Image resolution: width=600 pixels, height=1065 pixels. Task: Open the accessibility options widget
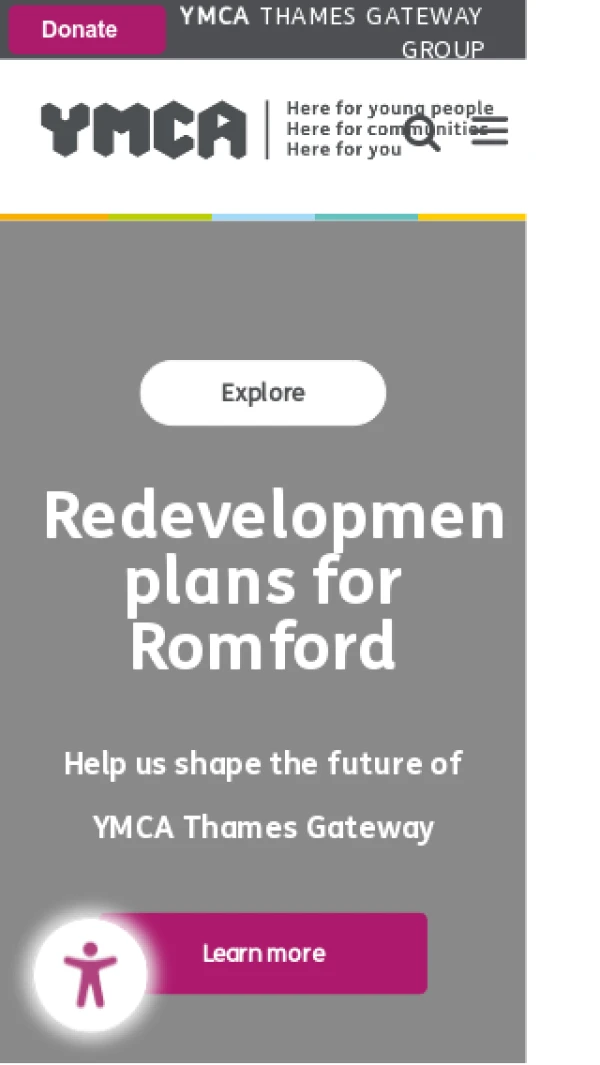pyautogui.click(x=90, y=974)
